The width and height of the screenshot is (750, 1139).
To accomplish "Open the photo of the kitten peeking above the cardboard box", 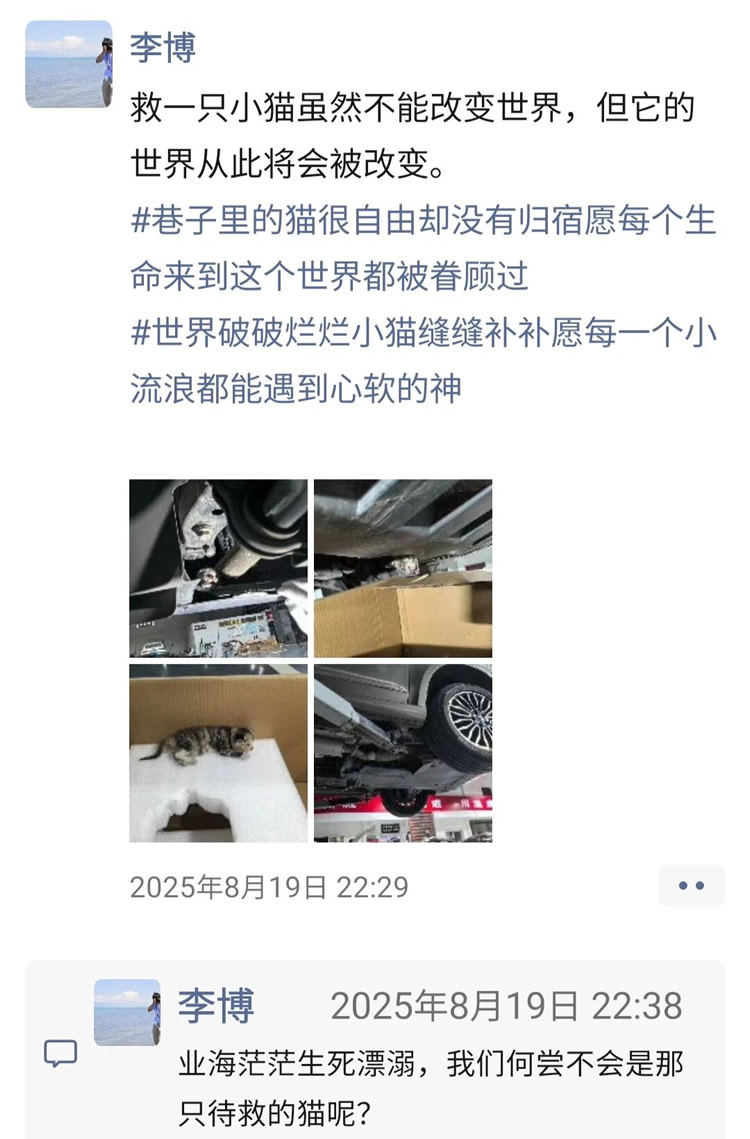I will click(403, 568).
